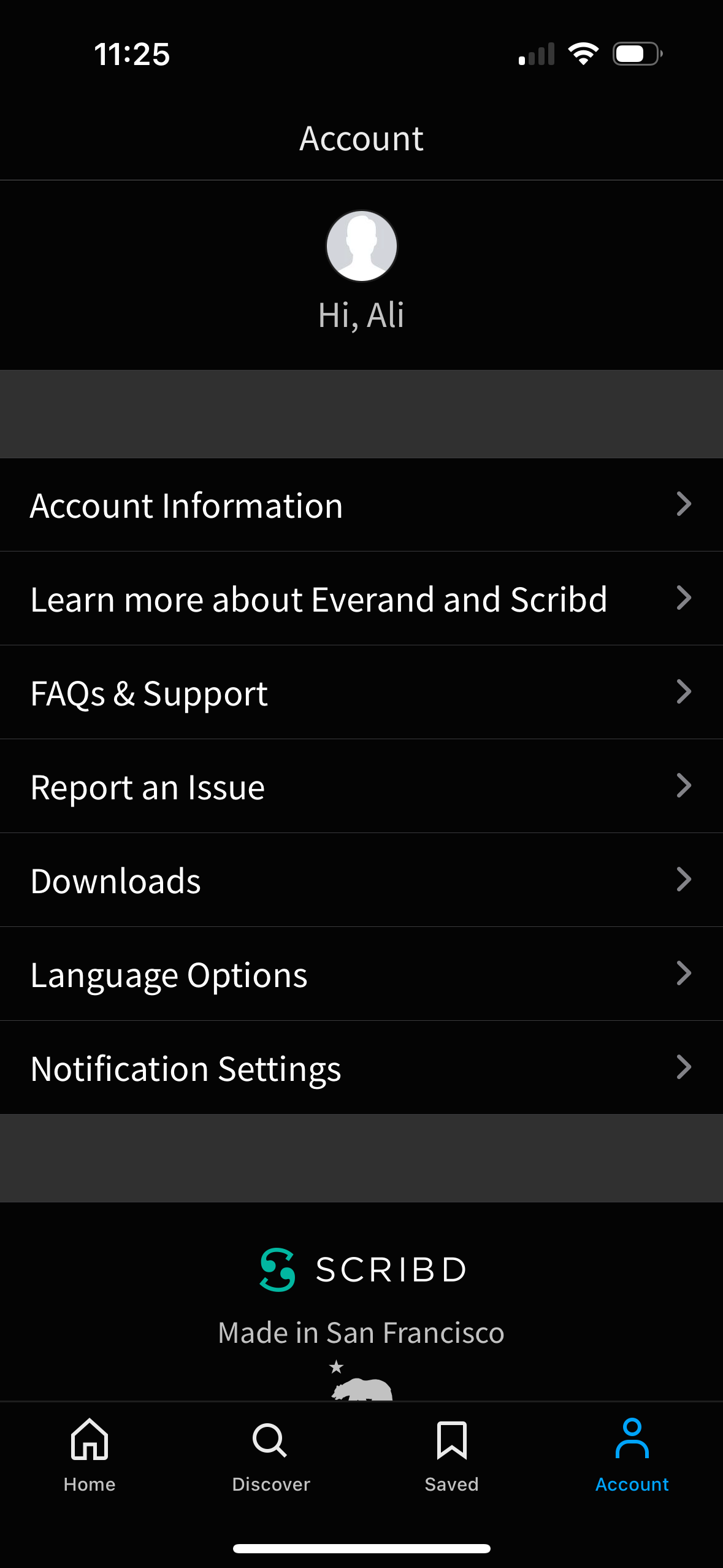Image resolution: width=723 pixels, height=1568 pixels.
Task: Open the Learn more about Everand chevron
Action: 685,599
